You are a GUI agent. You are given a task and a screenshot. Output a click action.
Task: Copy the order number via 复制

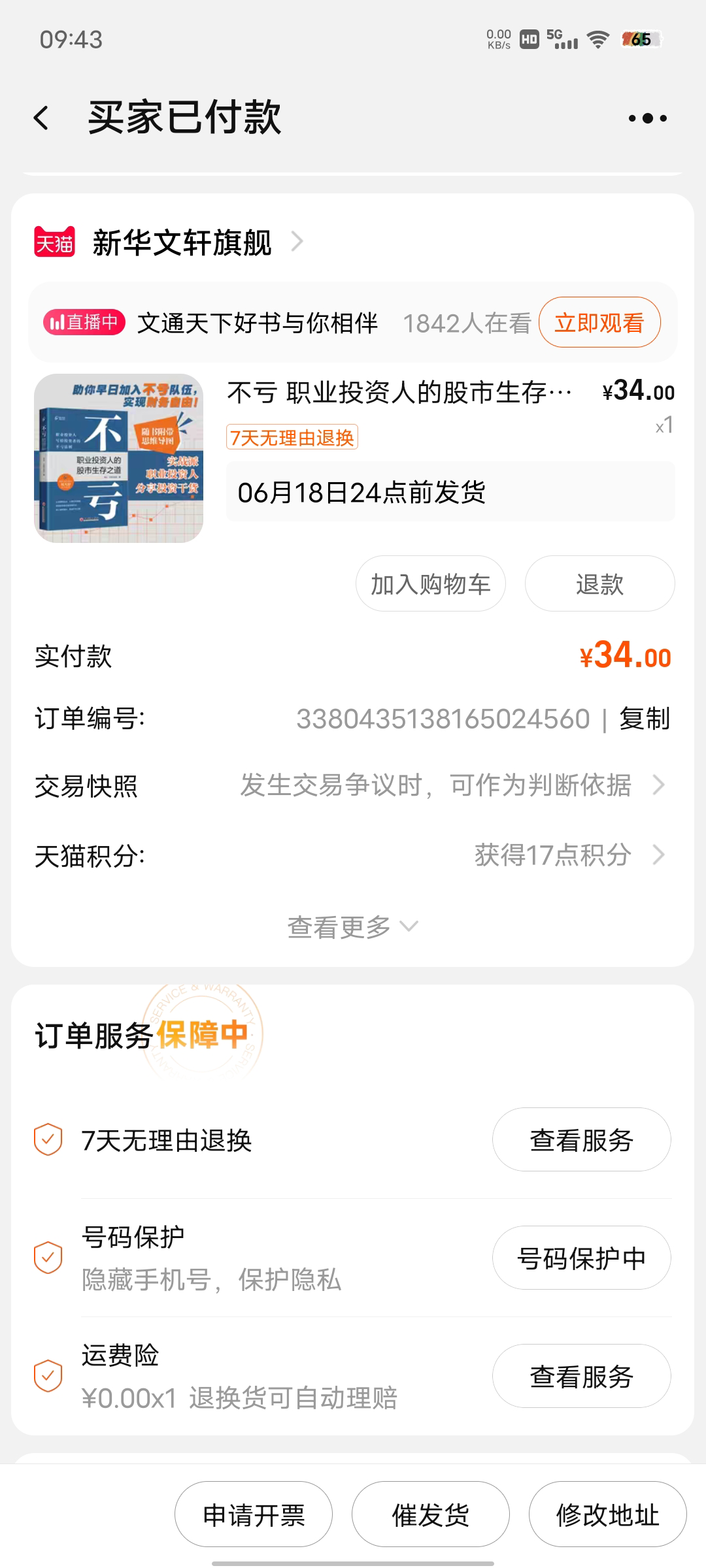click(x=645, y=719)
